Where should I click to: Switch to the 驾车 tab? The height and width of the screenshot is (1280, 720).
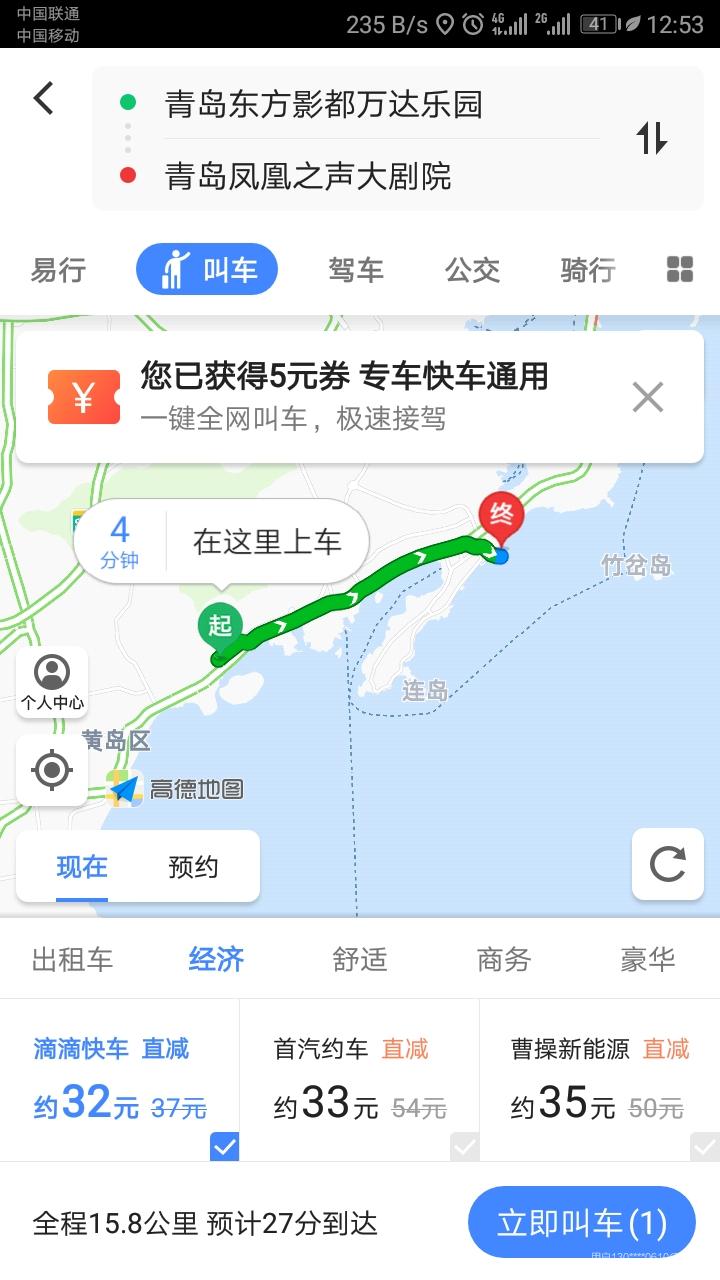pyautogui.click(x=356, y=269)
